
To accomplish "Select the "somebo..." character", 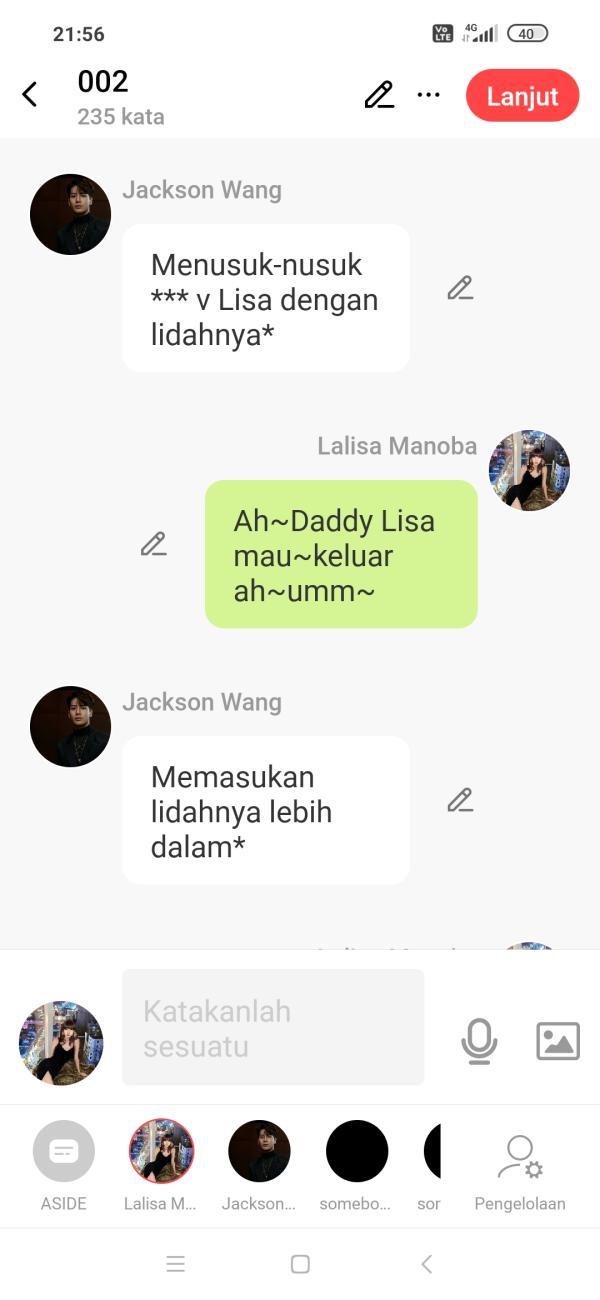I will click(357, 1152).
